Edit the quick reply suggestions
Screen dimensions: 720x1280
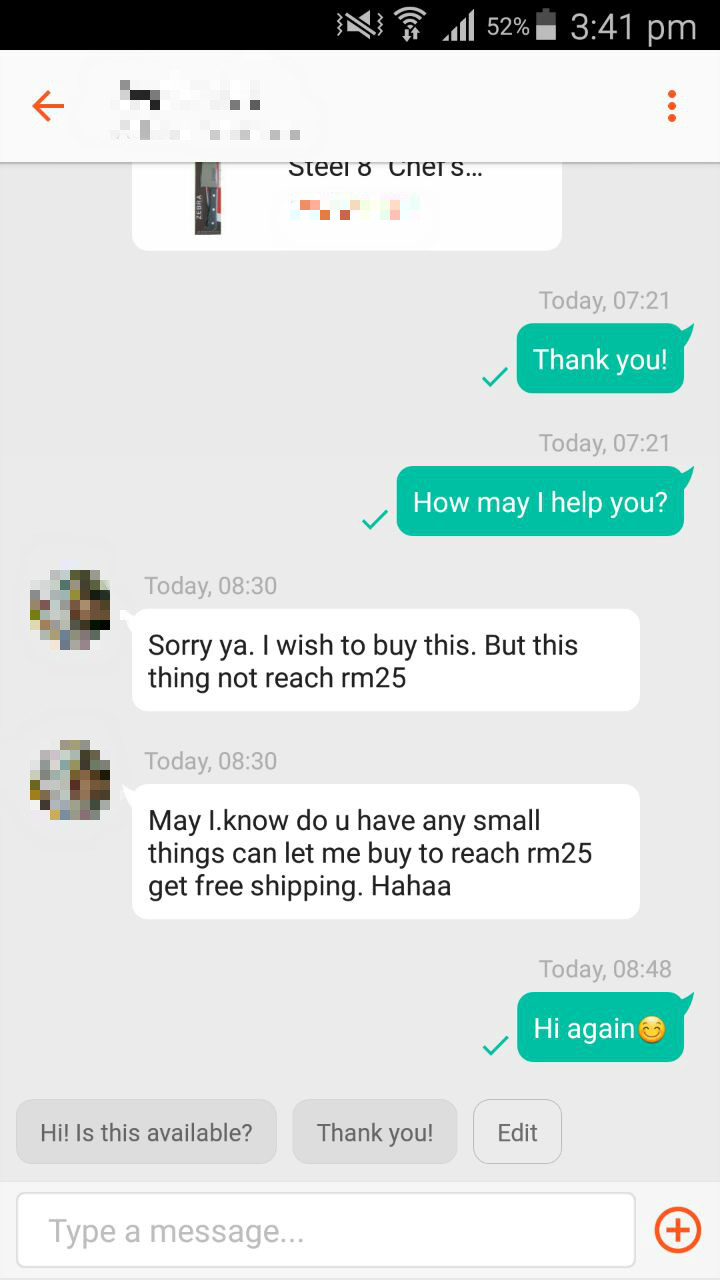[x=517, y=1132]
